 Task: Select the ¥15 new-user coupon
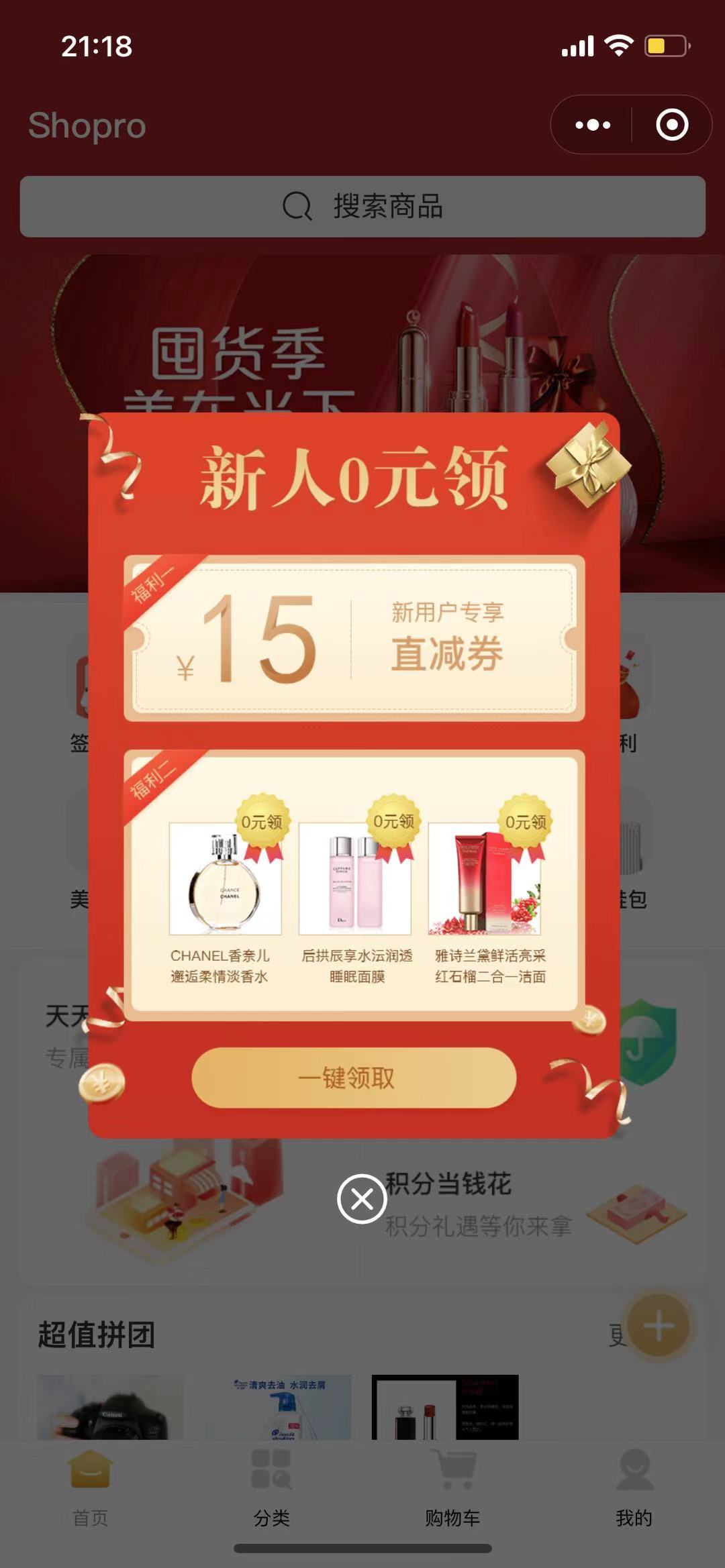tap(354, 638)
